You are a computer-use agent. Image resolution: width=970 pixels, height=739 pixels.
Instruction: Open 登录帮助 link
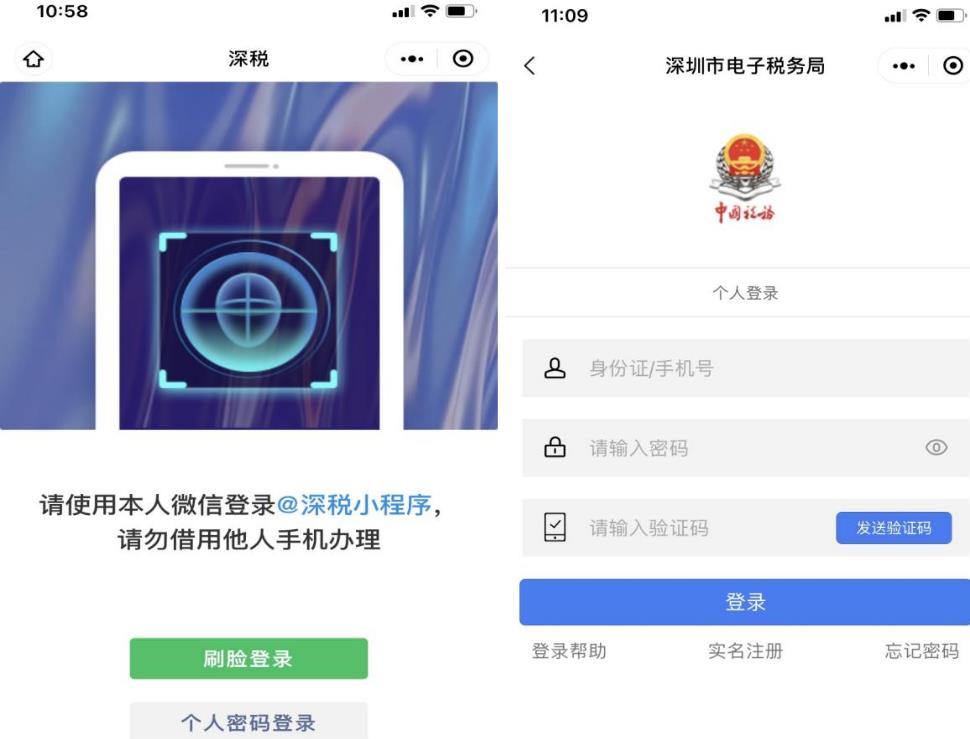point(569,652)
